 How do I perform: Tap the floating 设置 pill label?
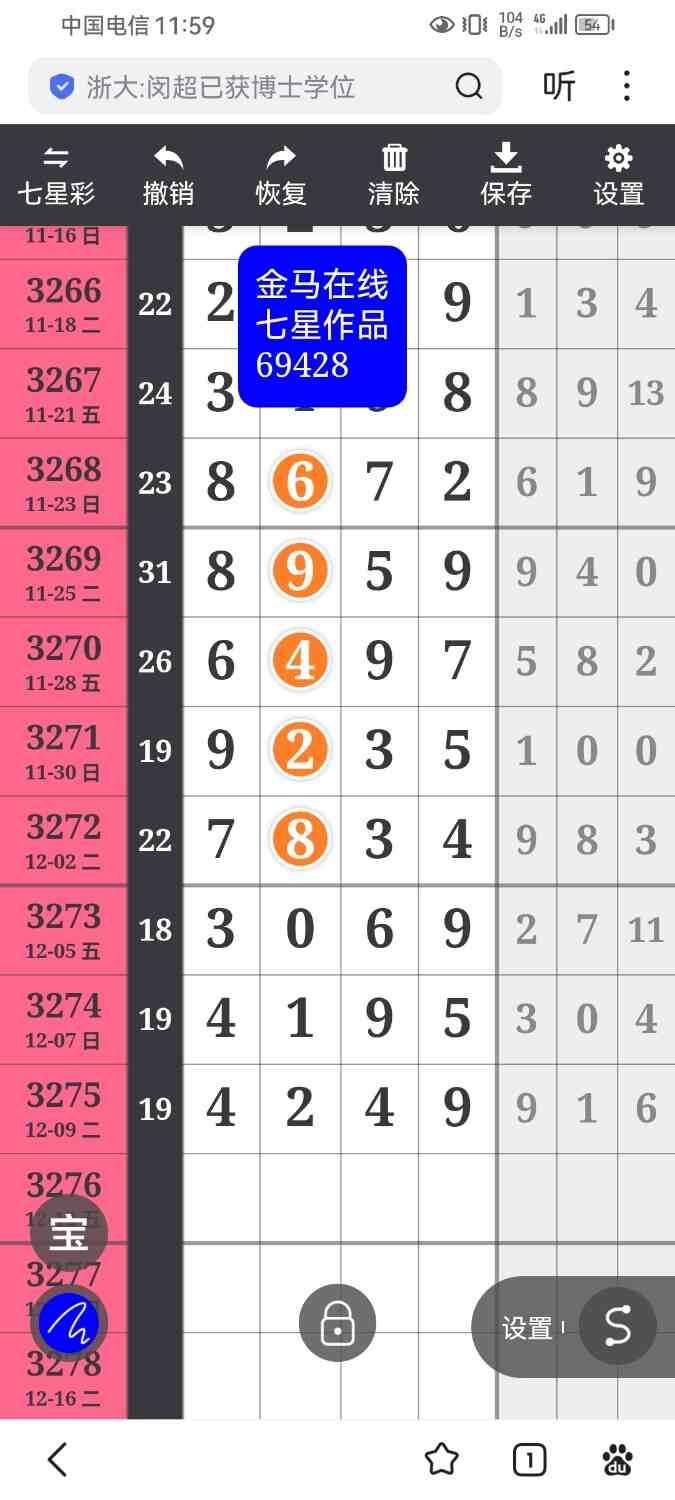pos(527,1328)
